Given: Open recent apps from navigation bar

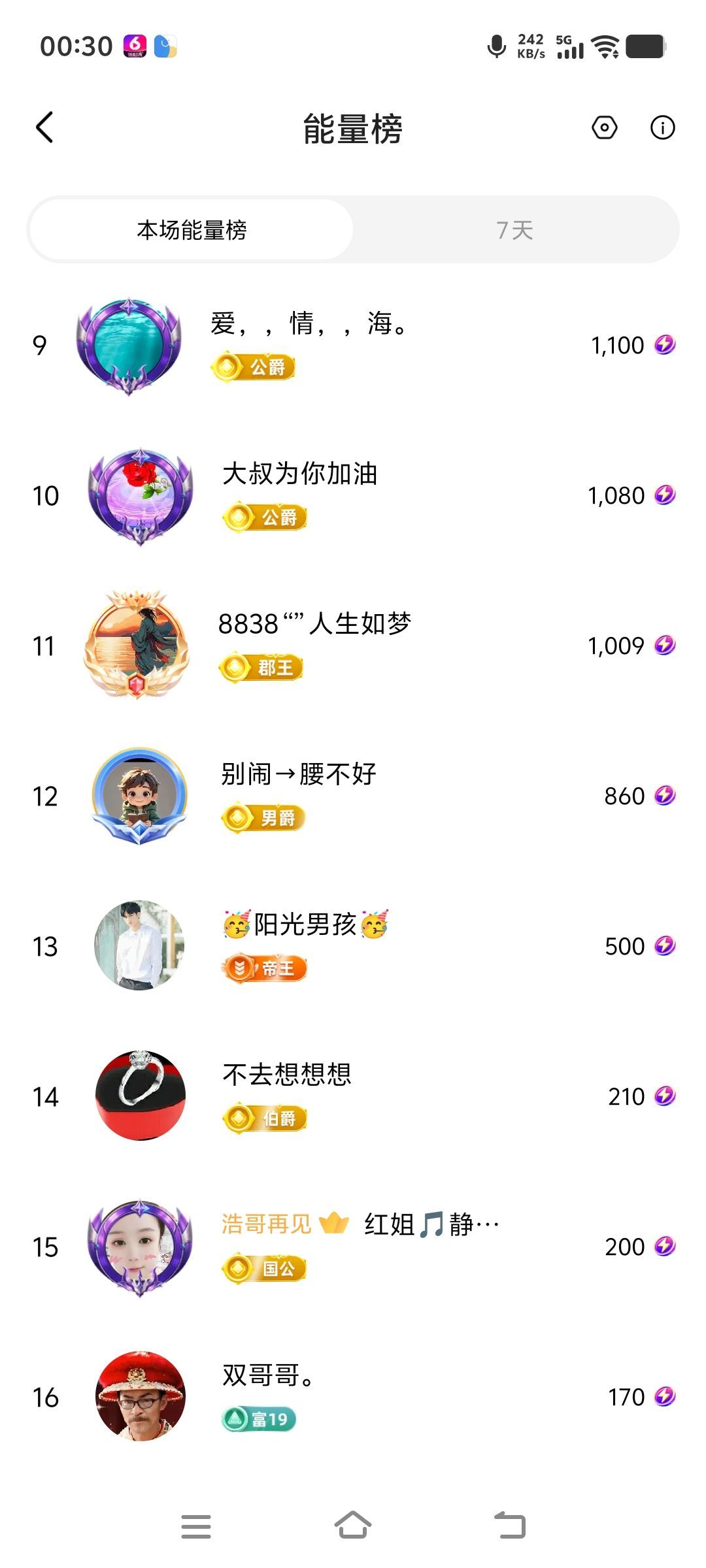Looking at the screenshot, I should [x=196, y=1526].
